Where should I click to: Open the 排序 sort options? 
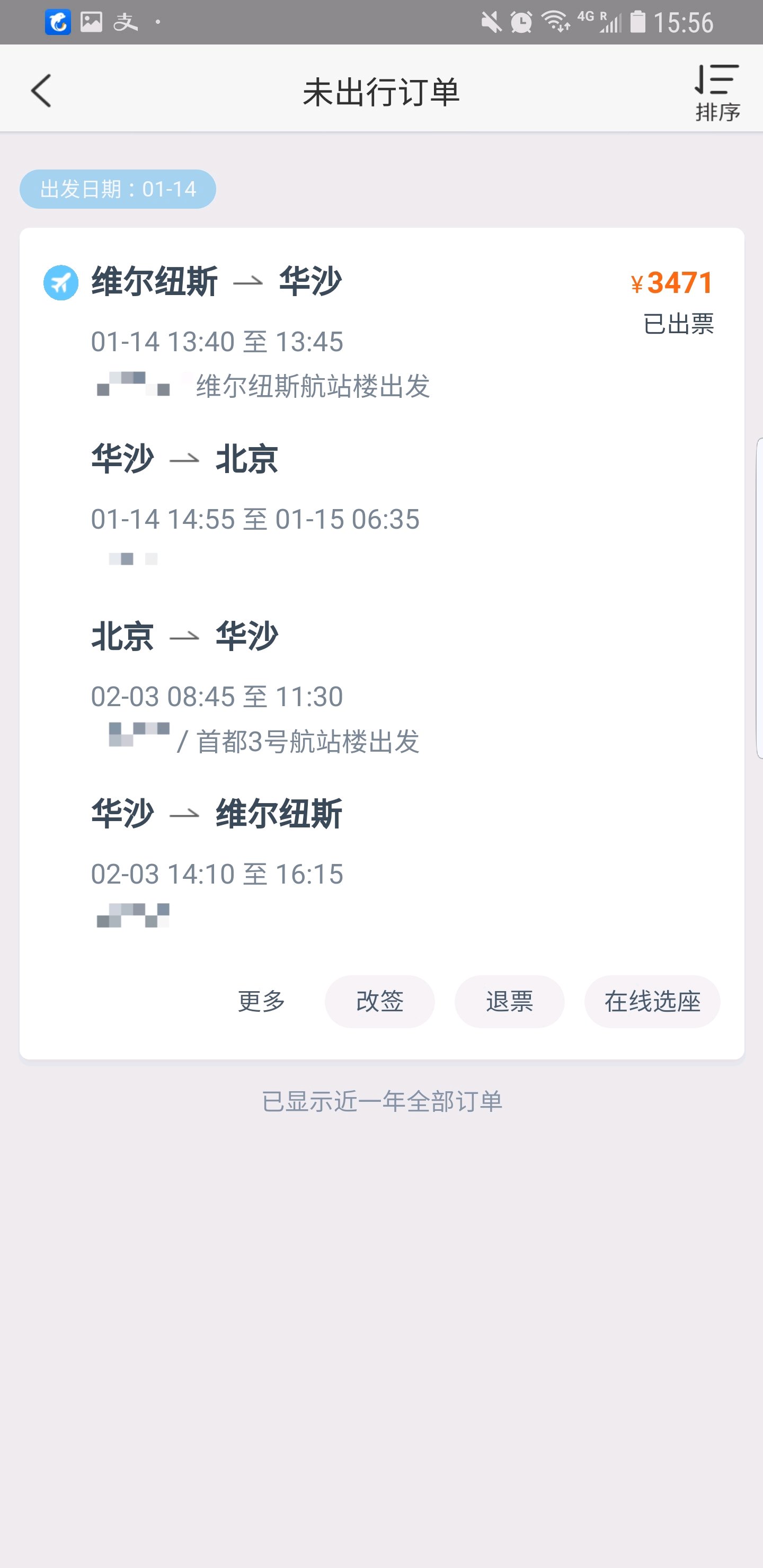coord(717,93)
